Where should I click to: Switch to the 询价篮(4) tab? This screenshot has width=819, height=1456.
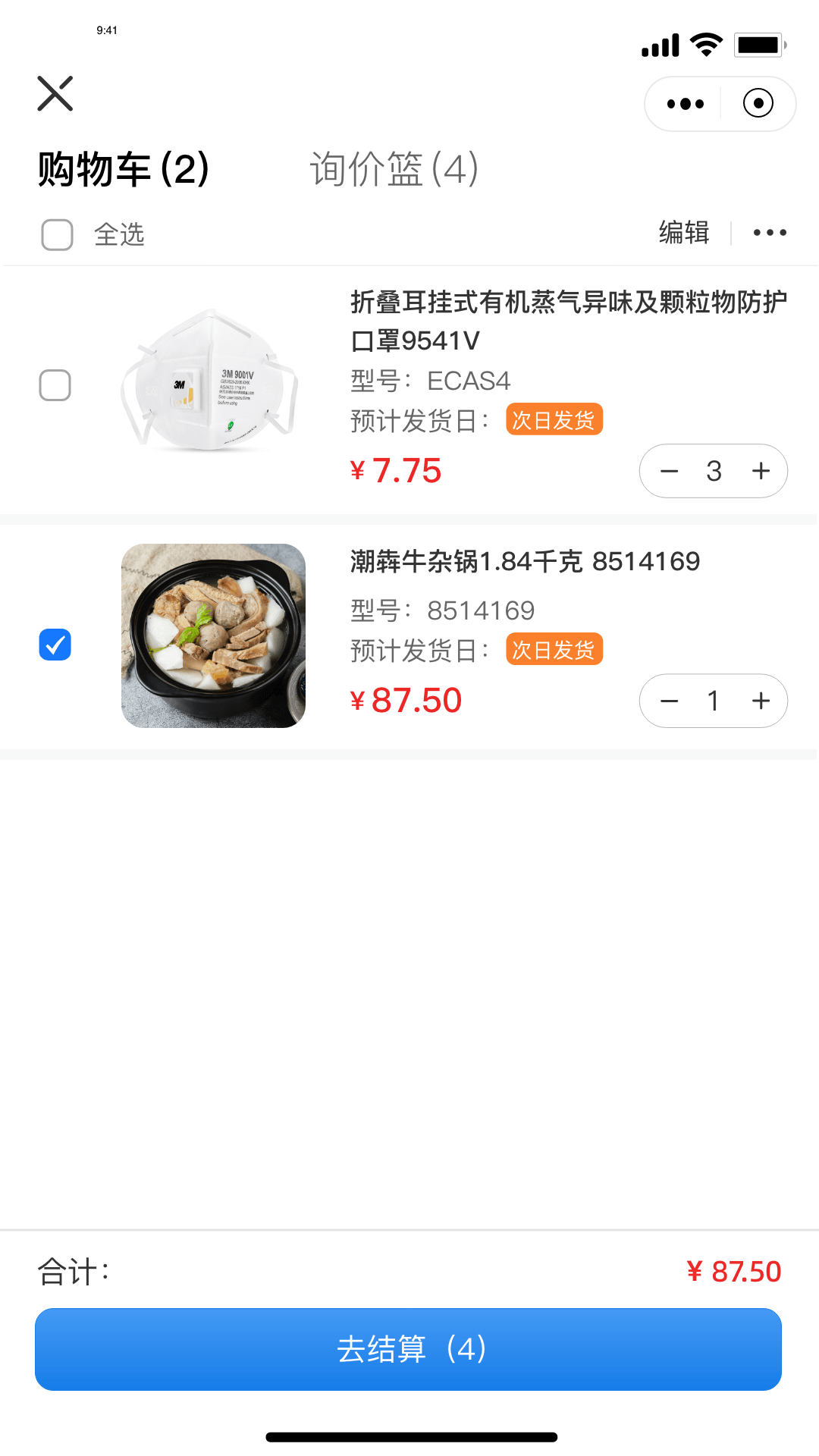[394, 170]
